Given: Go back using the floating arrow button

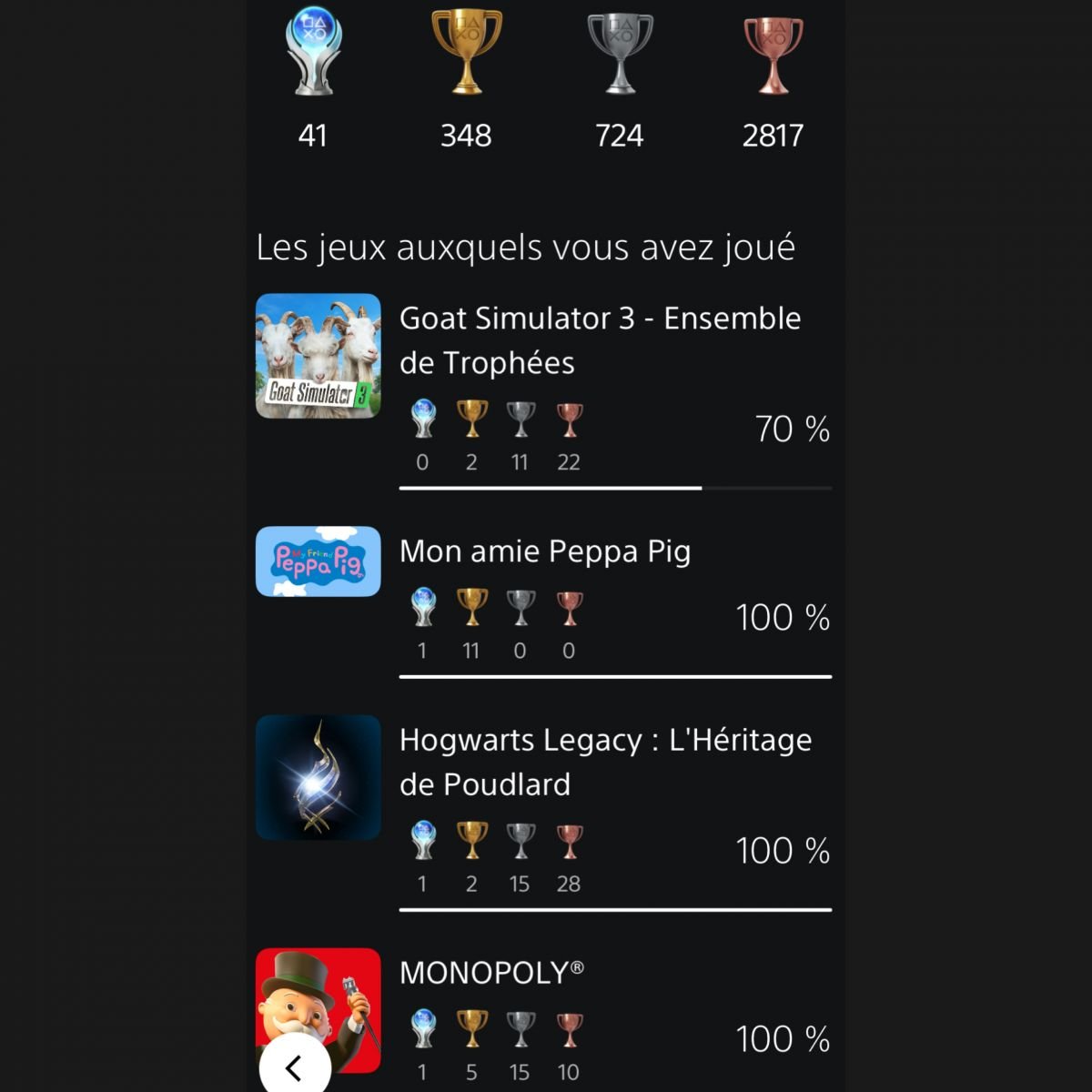Looking at the screenshot, I should coord(294,1067).
